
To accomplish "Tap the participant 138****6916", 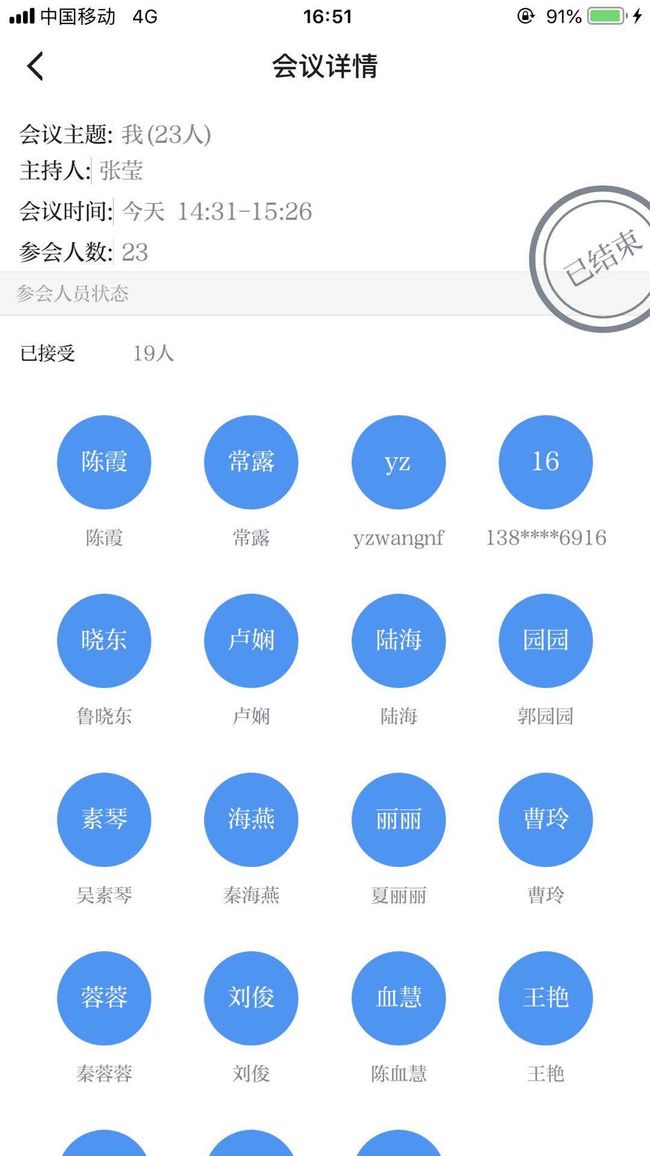I will pos(545,462).
